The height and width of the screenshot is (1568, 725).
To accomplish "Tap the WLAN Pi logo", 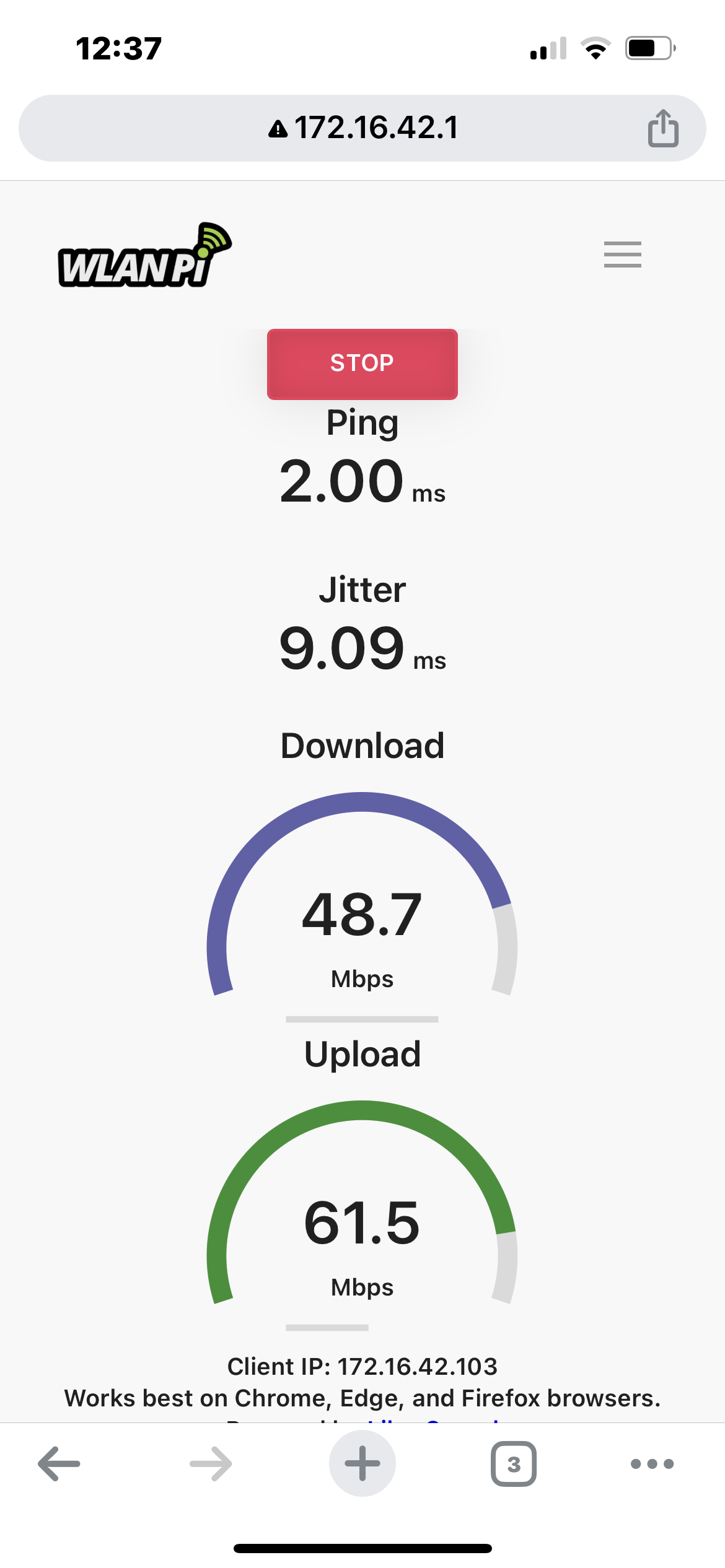I will click(x=145, y=255).
